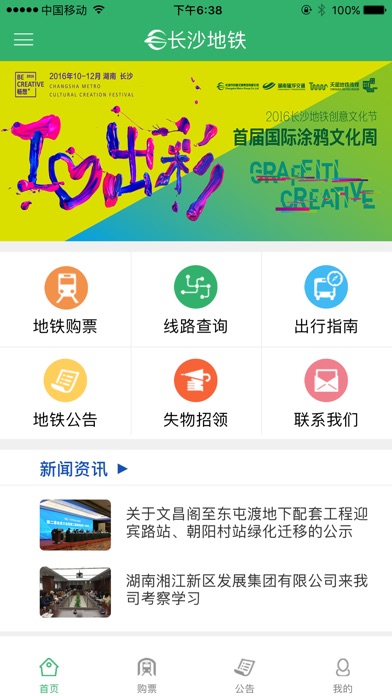Expand the 新闻资讯 news section
This screenshot has width=392, height=696.
(83, 468)
